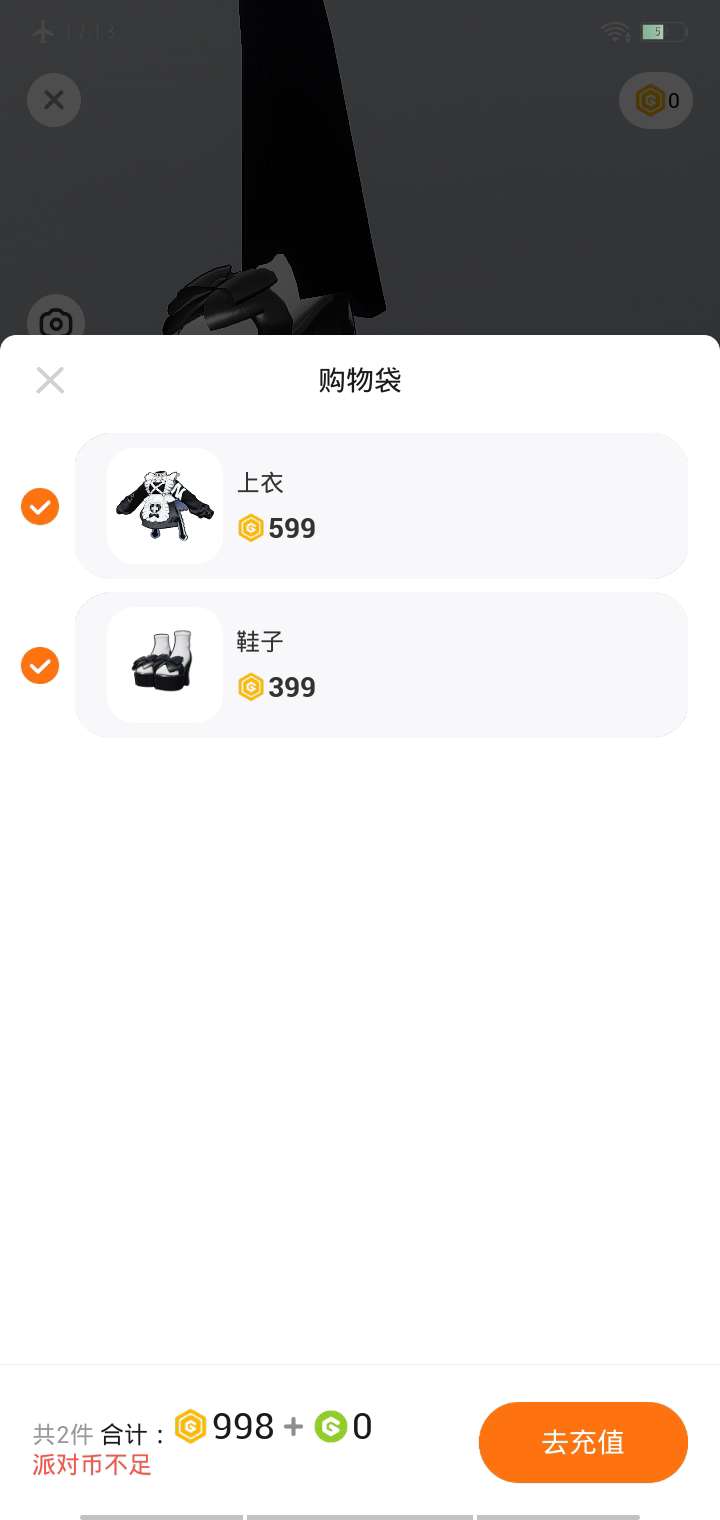Open the 上衣 item card
Screen dimensions: 720x1520
380,506
